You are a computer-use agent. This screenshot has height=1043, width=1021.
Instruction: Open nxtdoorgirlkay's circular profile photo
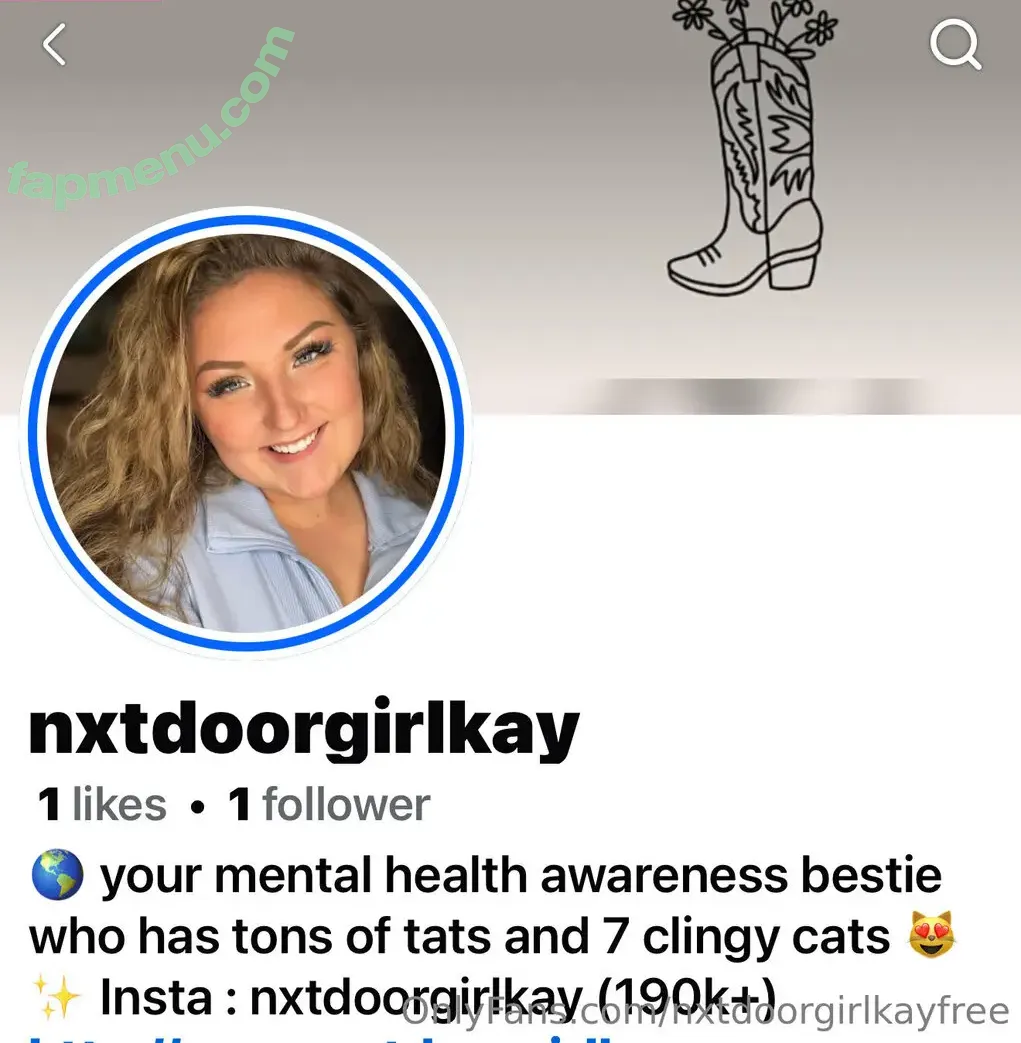[246, 431]
